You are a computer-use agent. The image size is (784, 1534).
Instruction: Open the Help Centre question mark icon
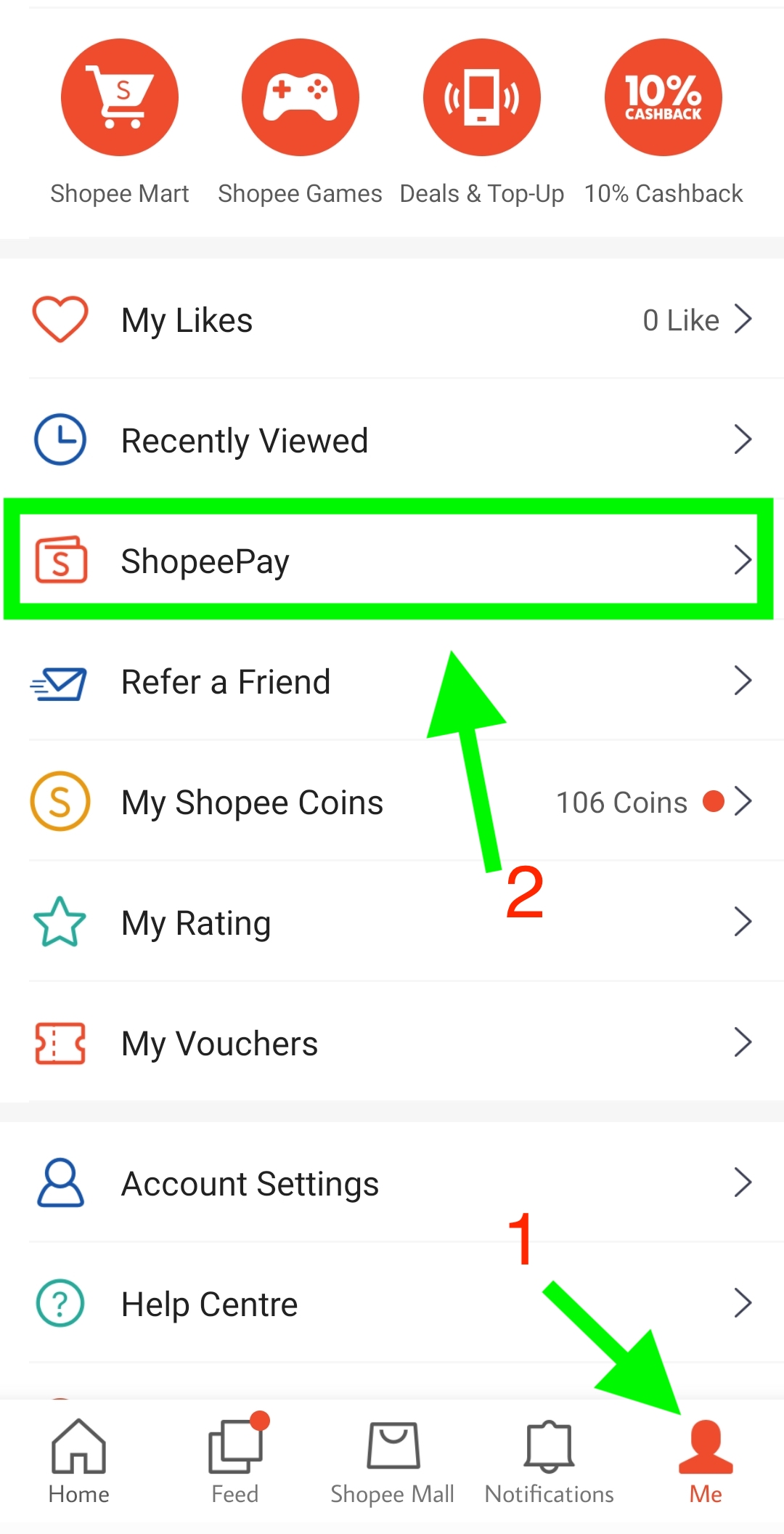click(x=61, y=1303)
